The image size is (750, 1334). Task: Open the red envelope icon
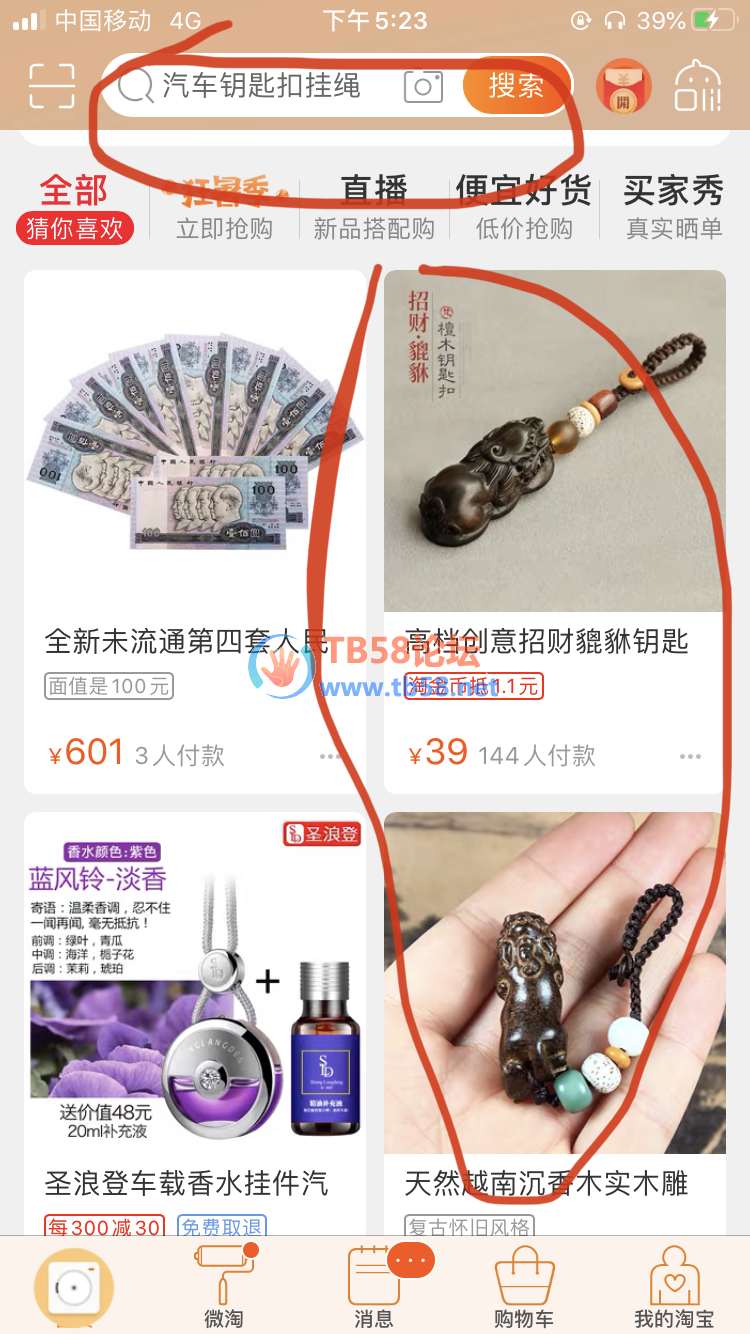(x=623, y=87)
